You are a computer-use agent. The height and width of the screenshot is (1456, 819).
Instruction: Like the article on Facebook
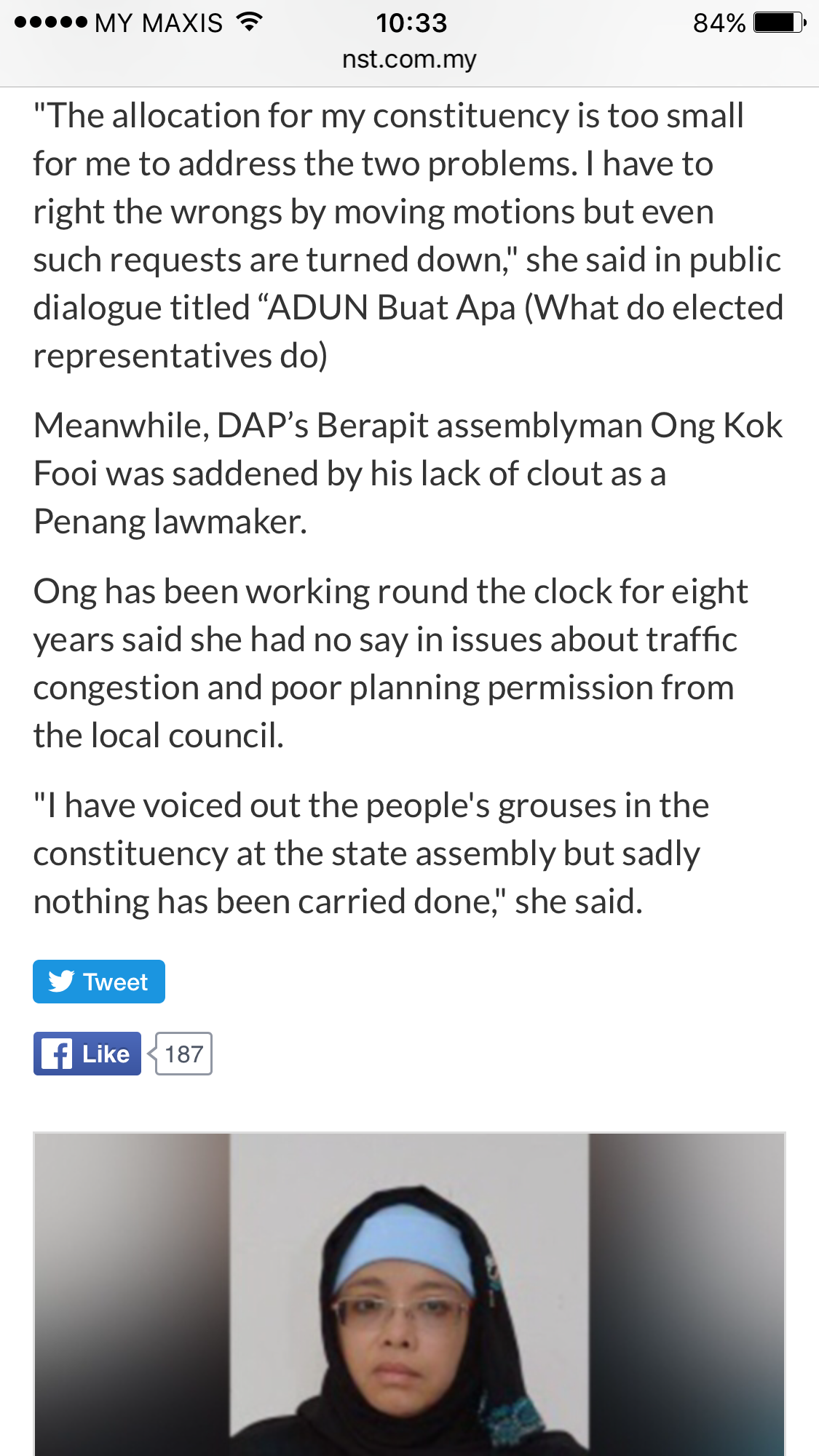click(87, 1054)
